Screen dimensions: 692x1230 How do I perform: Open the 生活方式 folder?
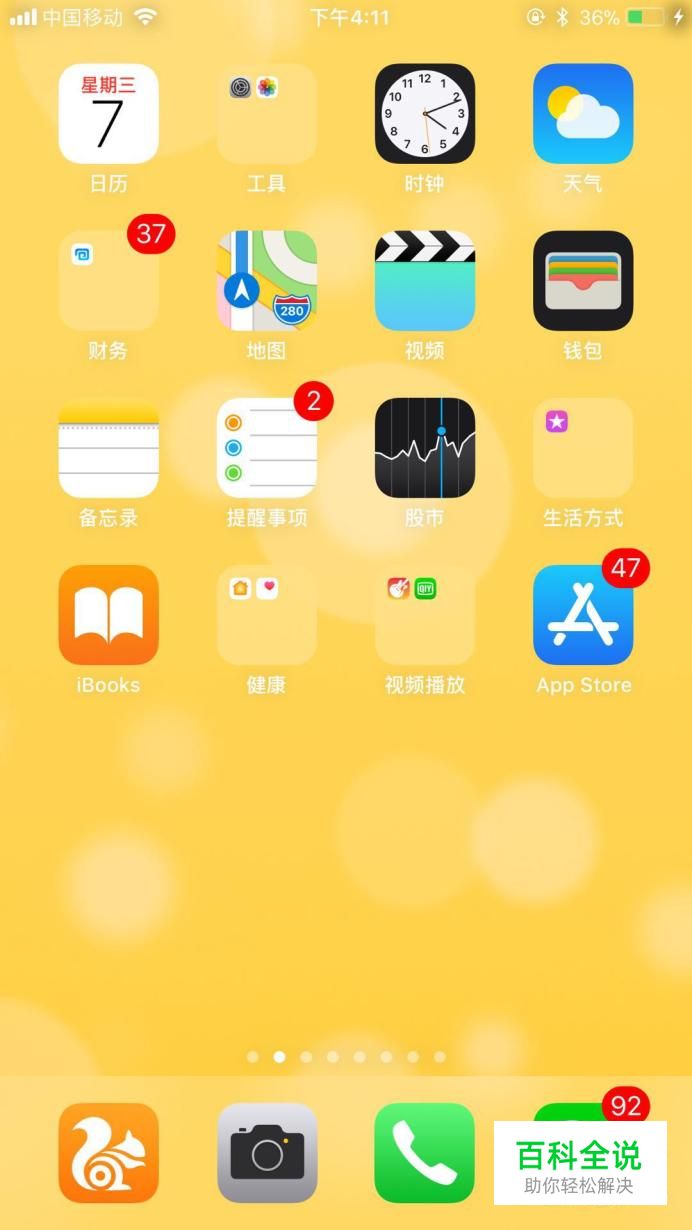click(x=582, y=448)
